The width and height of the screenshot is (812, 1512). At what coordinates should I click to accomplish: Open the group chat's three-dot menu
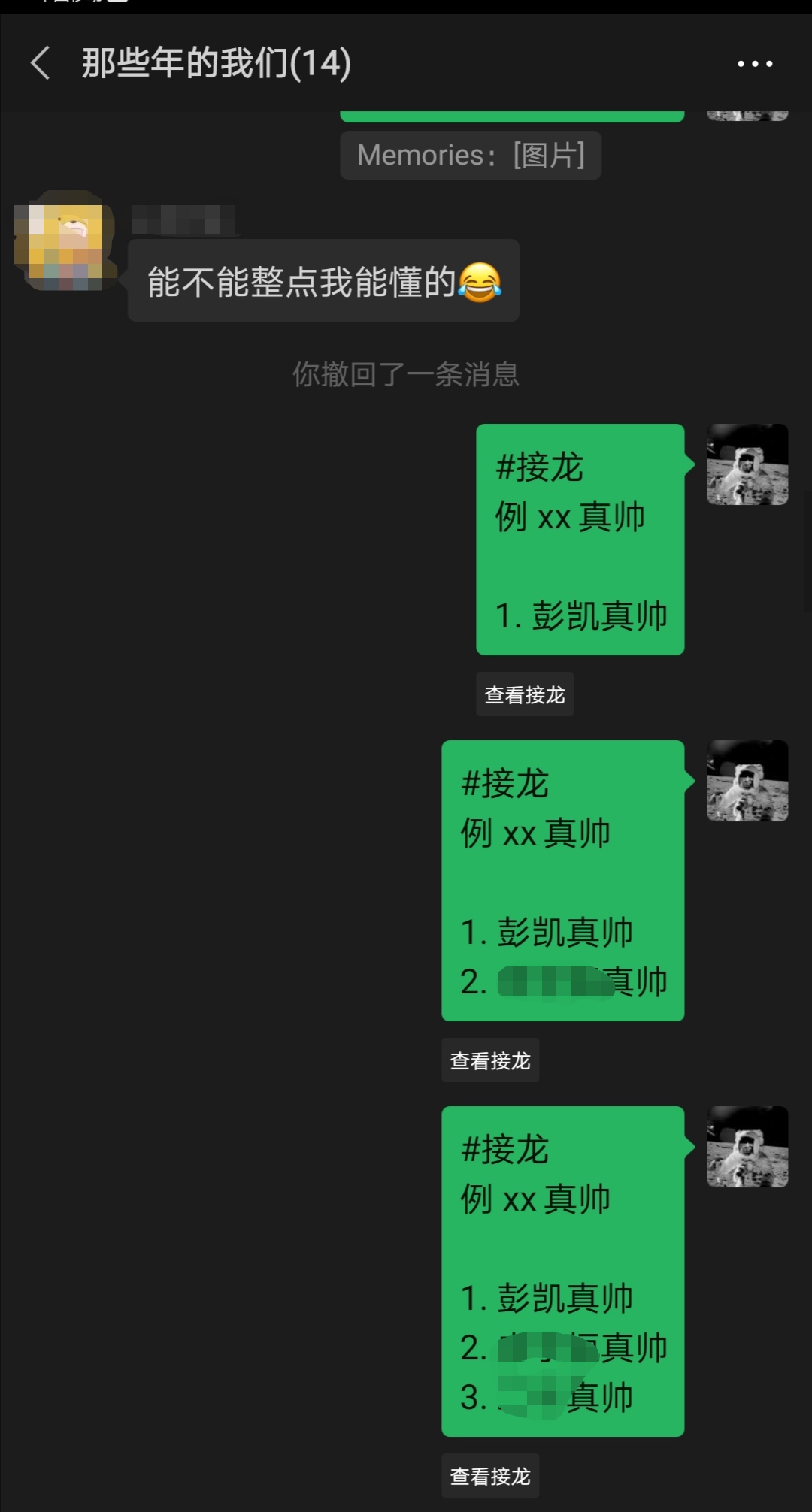point(754,64)
